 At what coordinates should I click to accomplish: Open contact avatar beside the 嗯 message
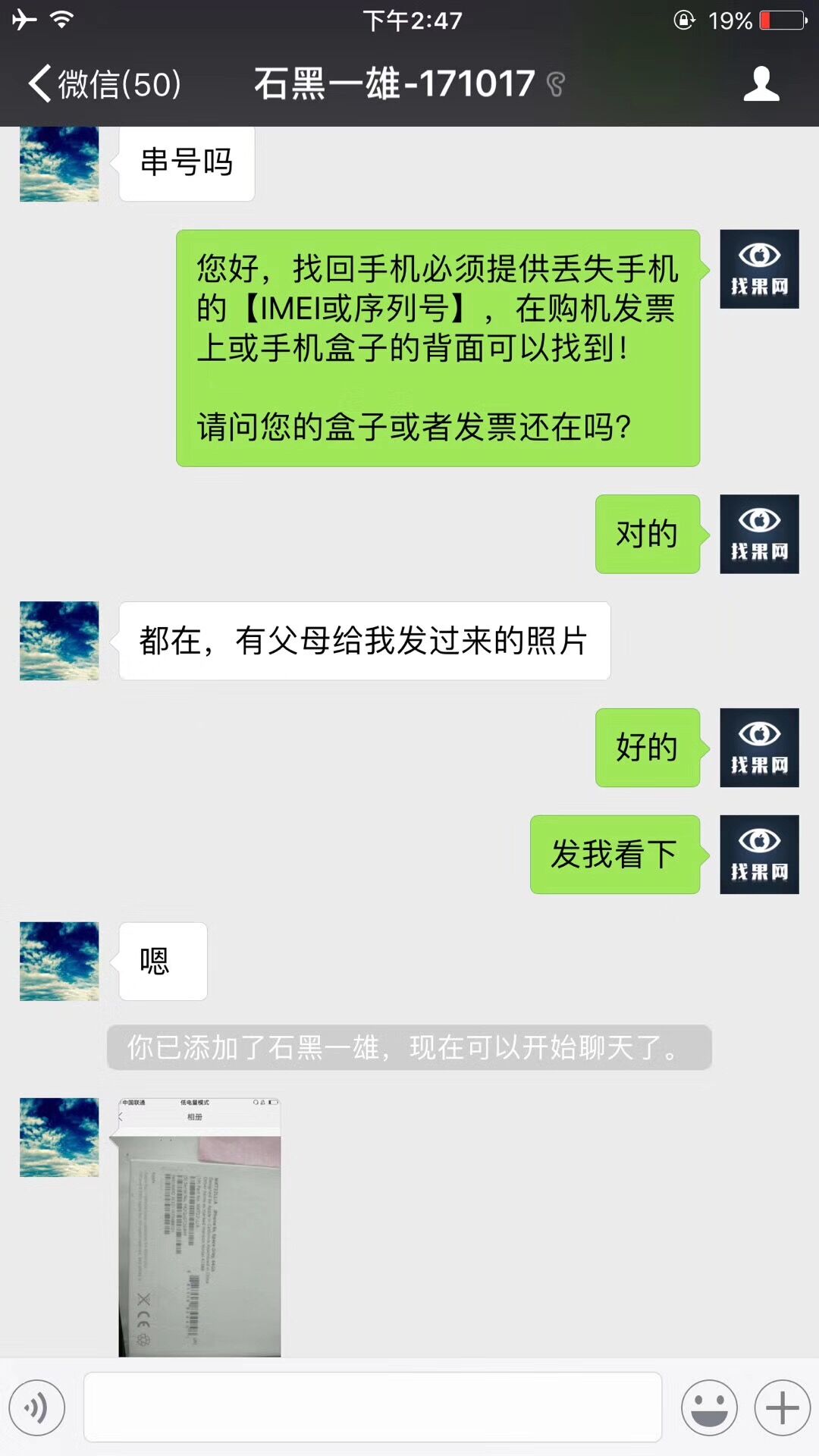click(x=59, y=962)
